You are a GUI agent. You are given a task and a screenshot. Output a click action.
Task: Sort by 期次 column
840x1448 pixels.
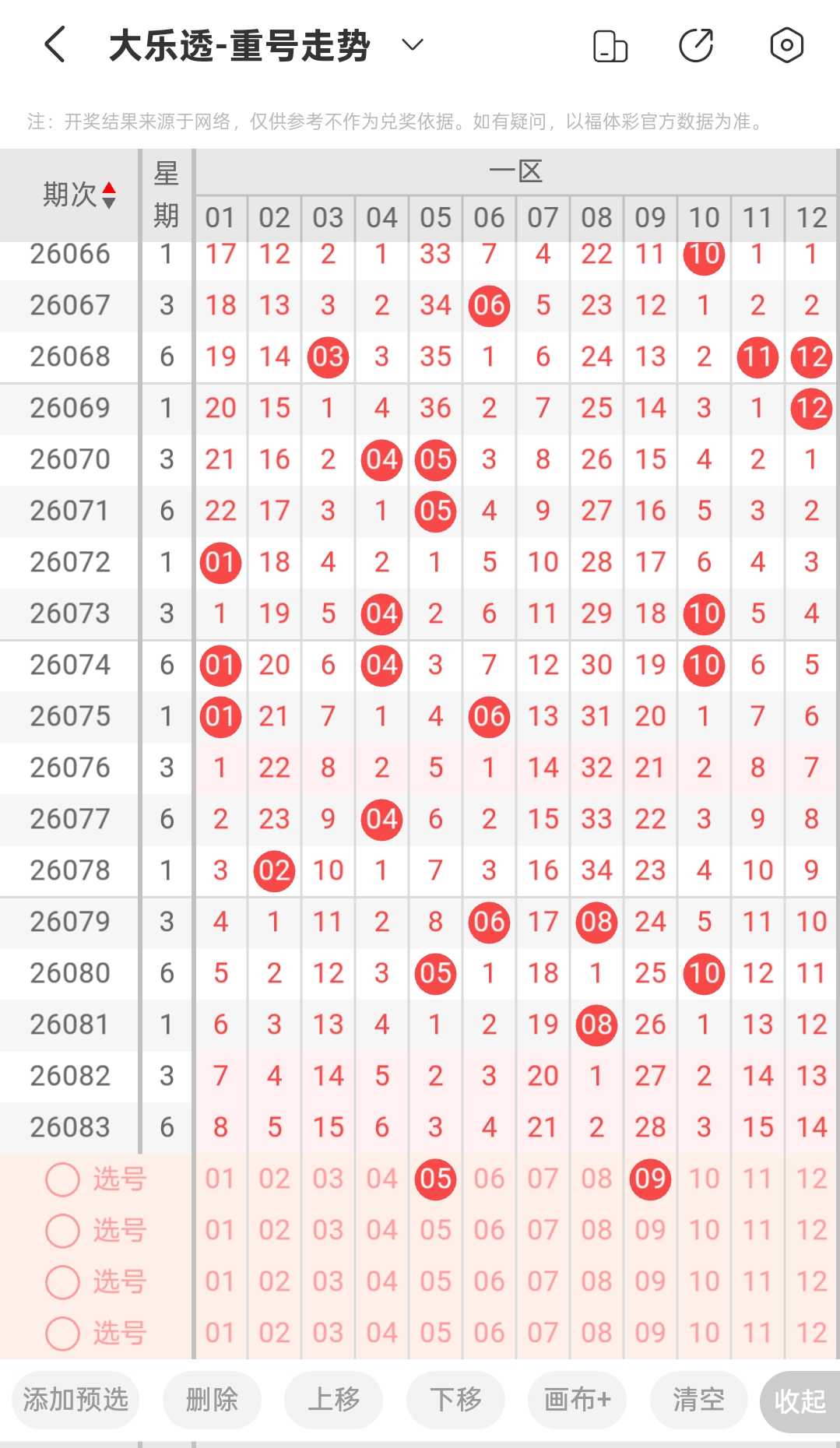point(79,195)
